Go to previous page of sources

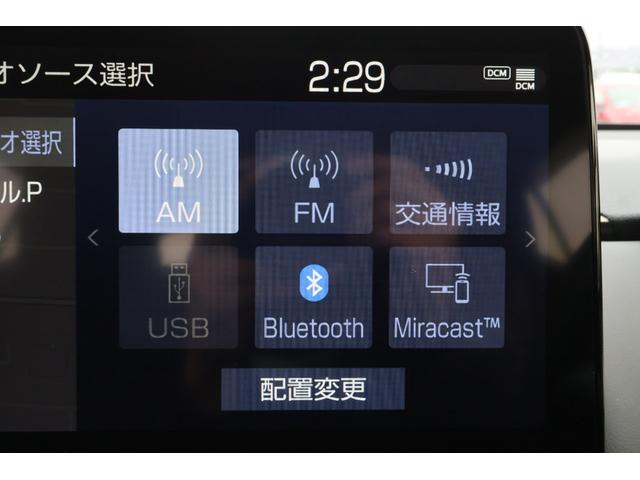point(93,238)
